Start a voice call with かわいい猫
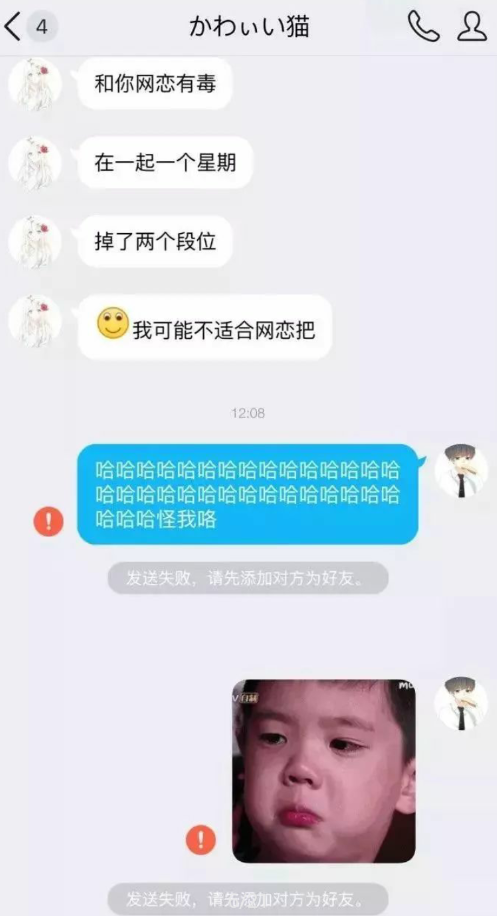497x916 pixels. (x=423, y=26)
